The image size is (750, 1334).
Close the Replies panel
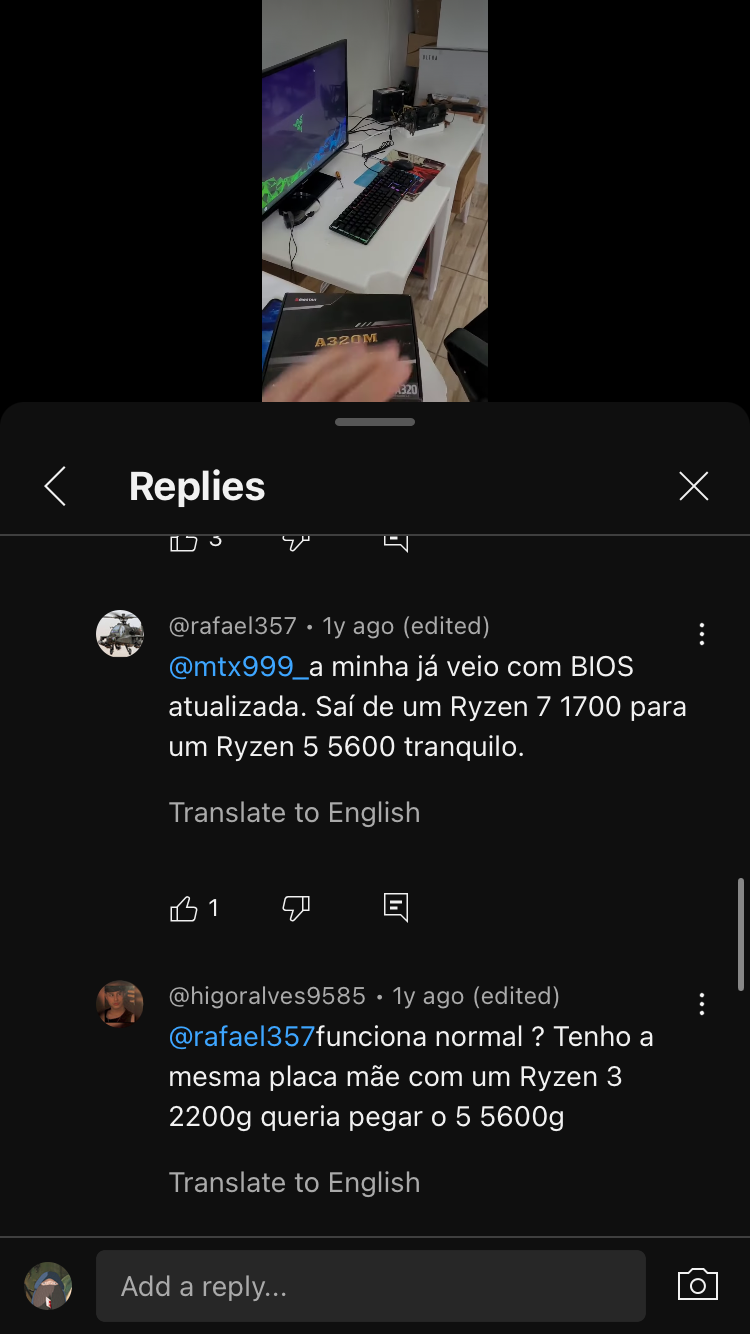(x=694, y=486)
